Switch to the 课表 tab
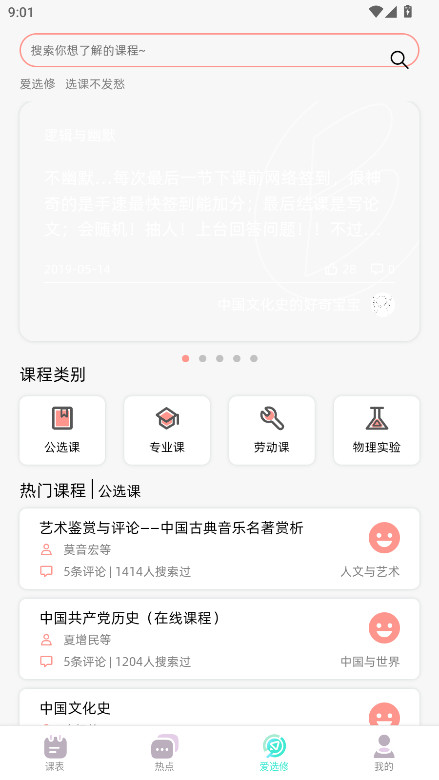Viewport: 439px width, 780px height. (55, 753)
